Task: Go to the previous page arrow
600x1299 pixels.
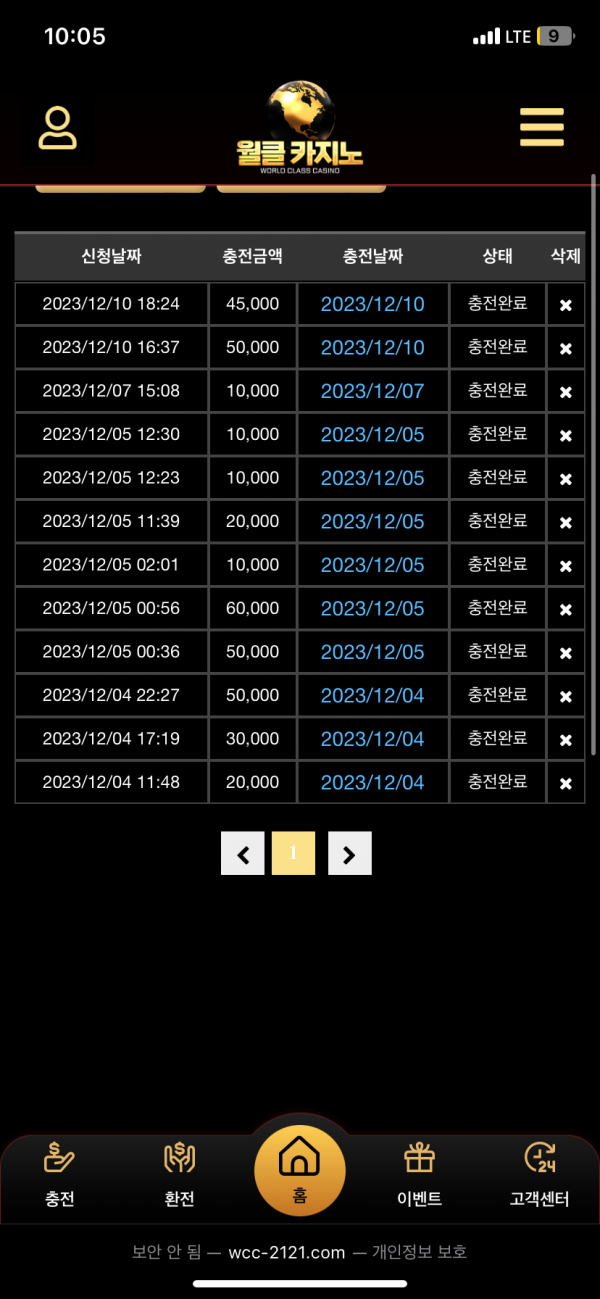Action: [243, 854]
